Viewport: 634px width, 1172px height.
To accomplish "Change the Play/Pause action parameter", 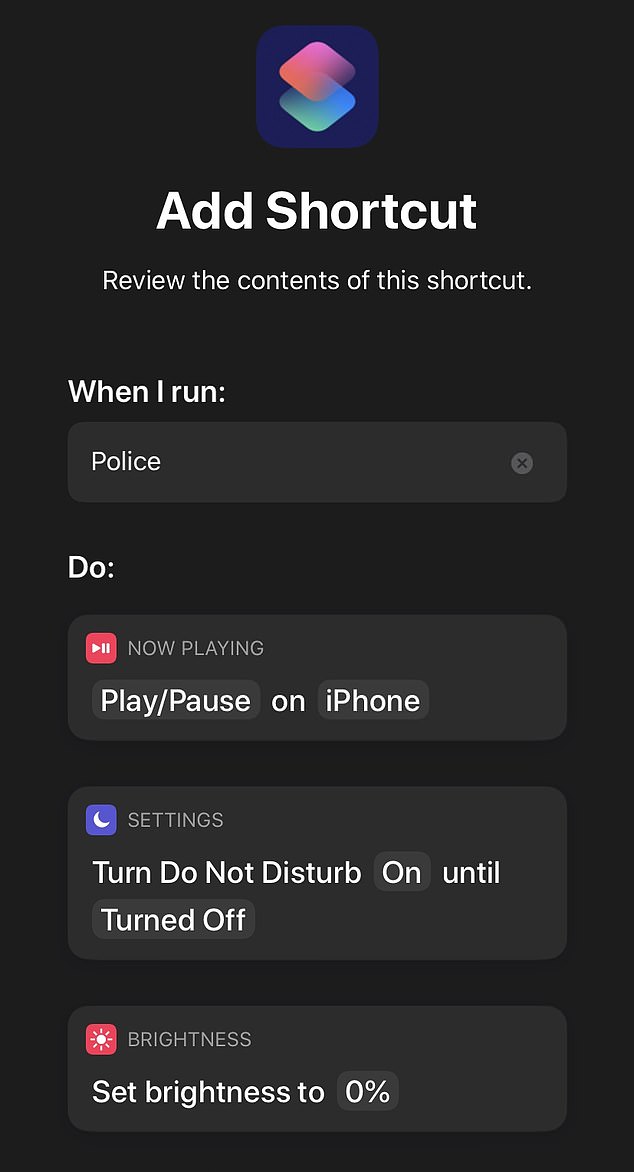I will click(x=176, y=700).
